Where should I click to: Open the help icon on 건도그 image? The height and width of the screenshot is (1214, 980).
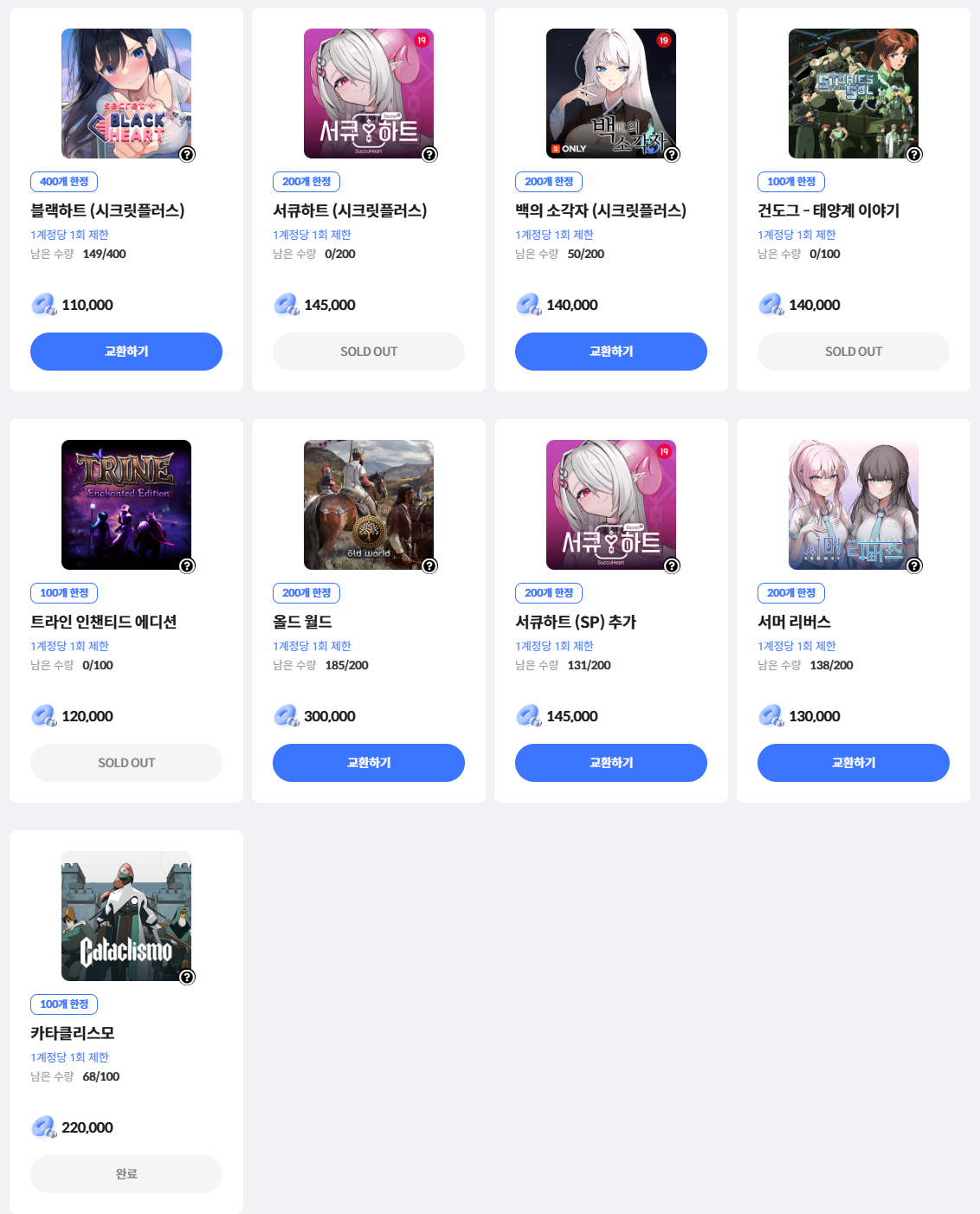(x=914, y=154)
